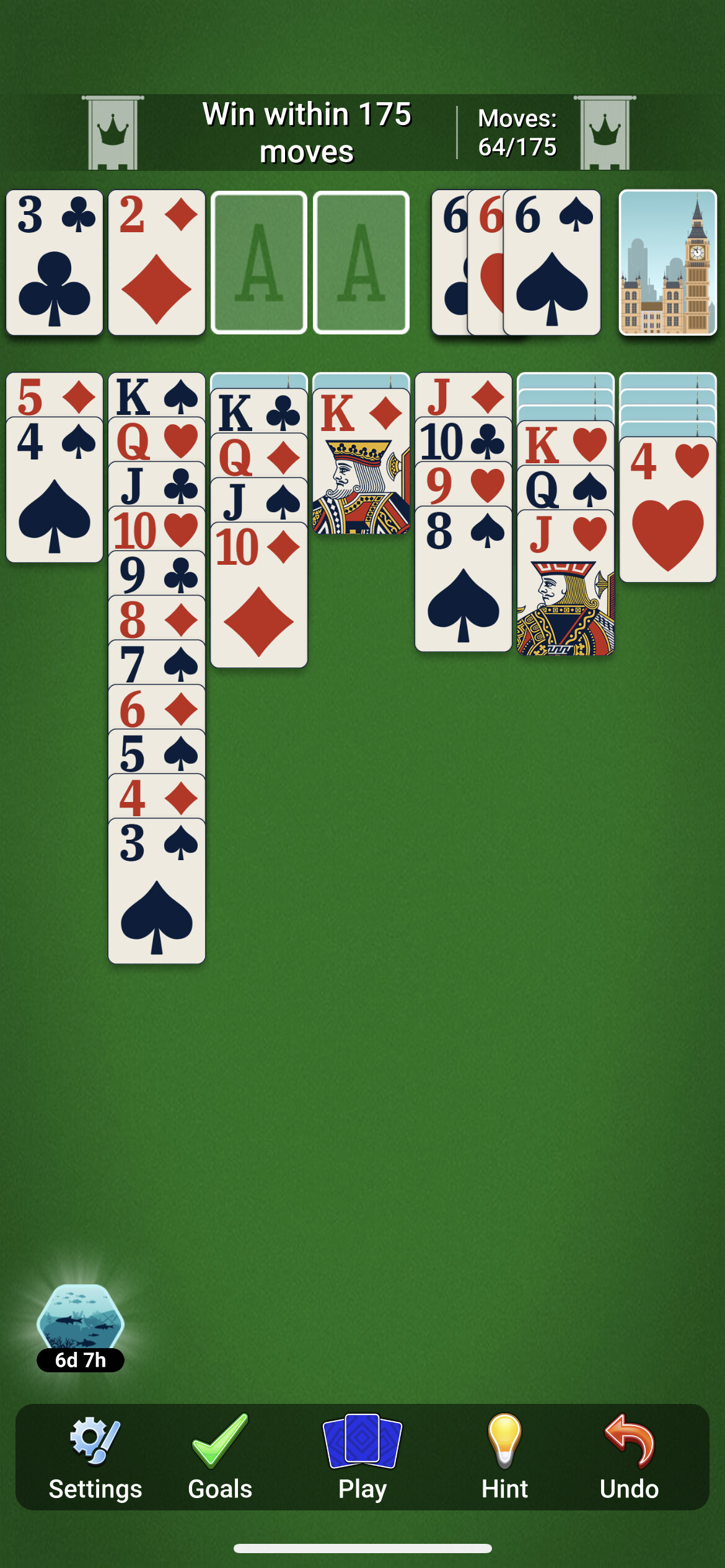Tap the King of diamonds card
This screenshot has width=725, height=1568.
(361, 461)
